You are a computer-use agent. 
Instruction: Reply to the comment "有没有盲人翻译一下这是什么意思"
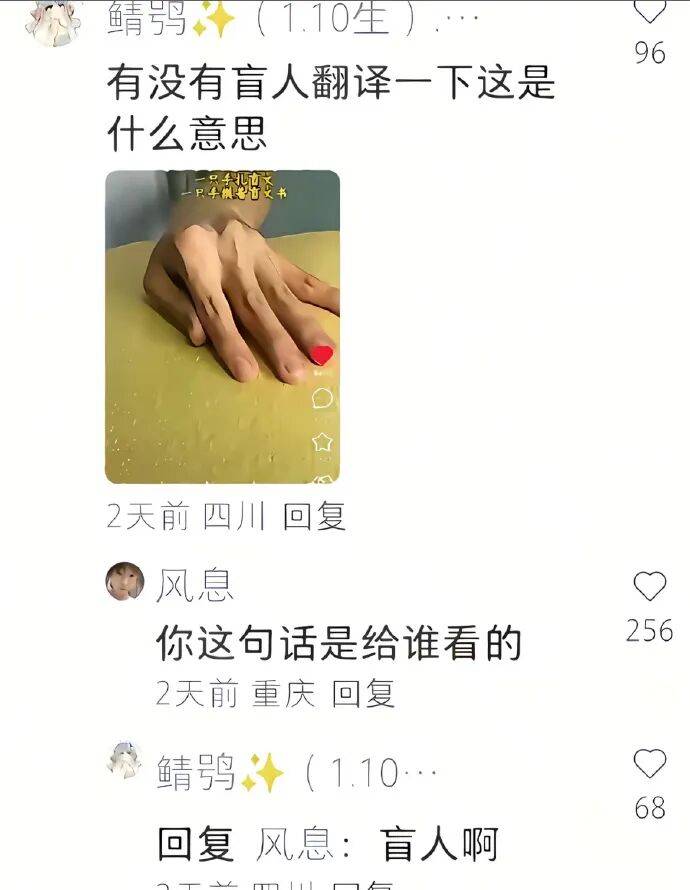pos(314,516)
